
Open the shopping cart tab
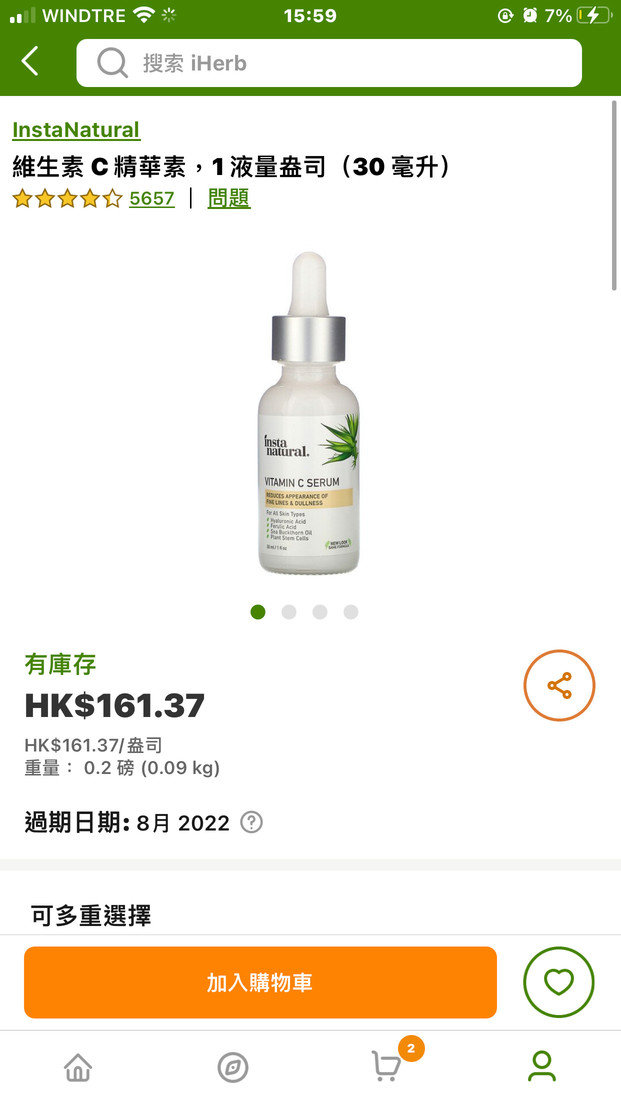tap(388, 1065)
